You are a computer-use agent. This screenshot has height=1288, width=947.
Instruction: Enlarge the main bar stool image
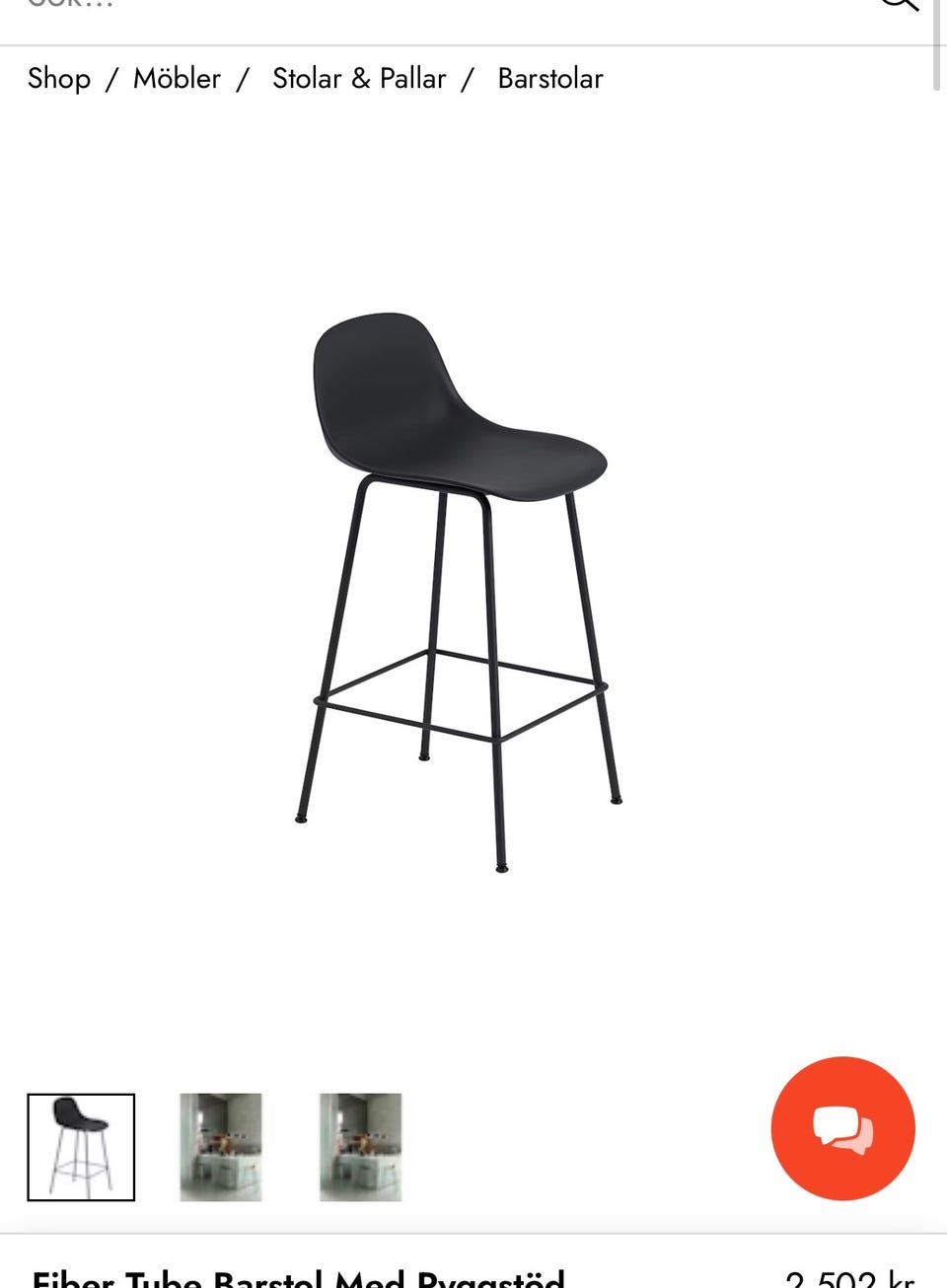[x=459, y=592]
